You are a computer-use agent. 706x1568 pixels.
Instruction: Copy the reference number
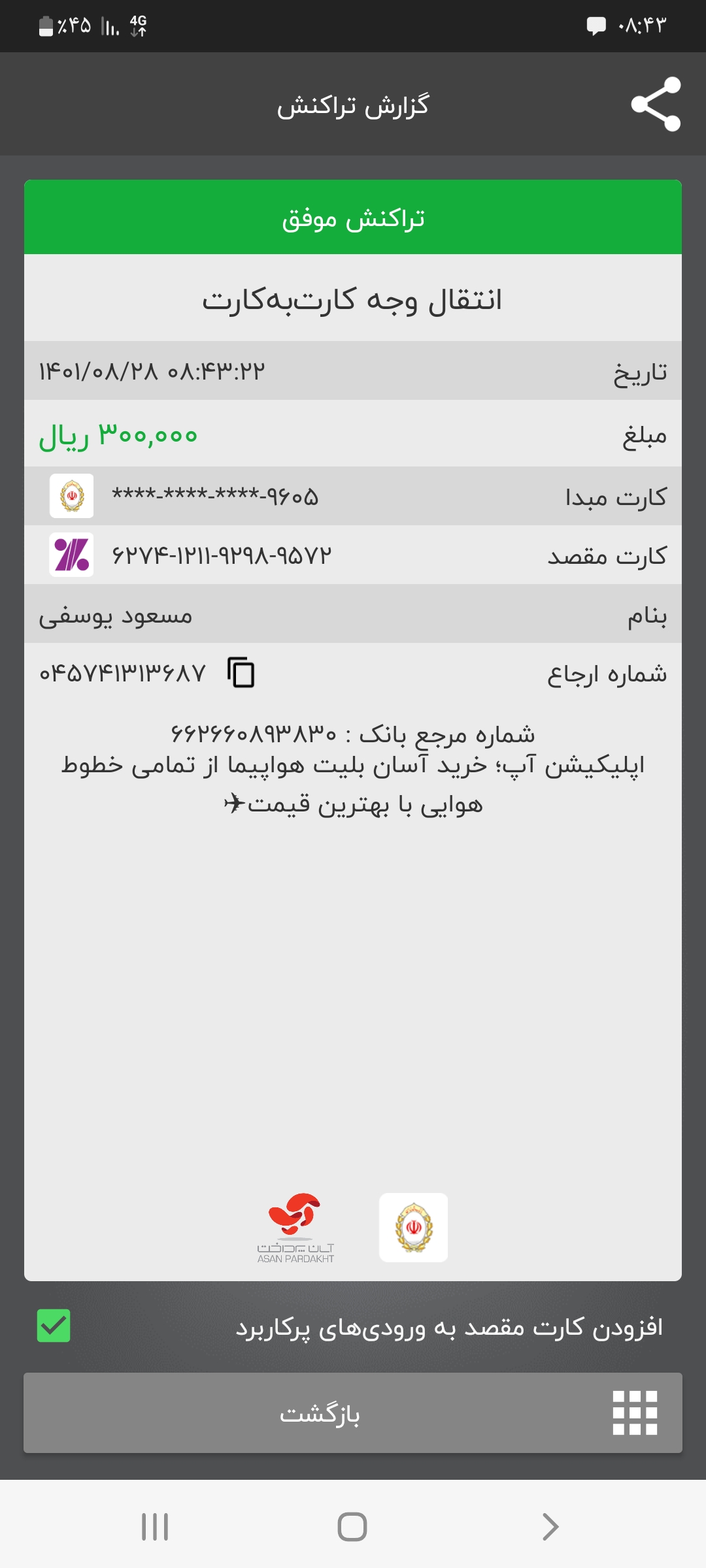tap(241, 672)
